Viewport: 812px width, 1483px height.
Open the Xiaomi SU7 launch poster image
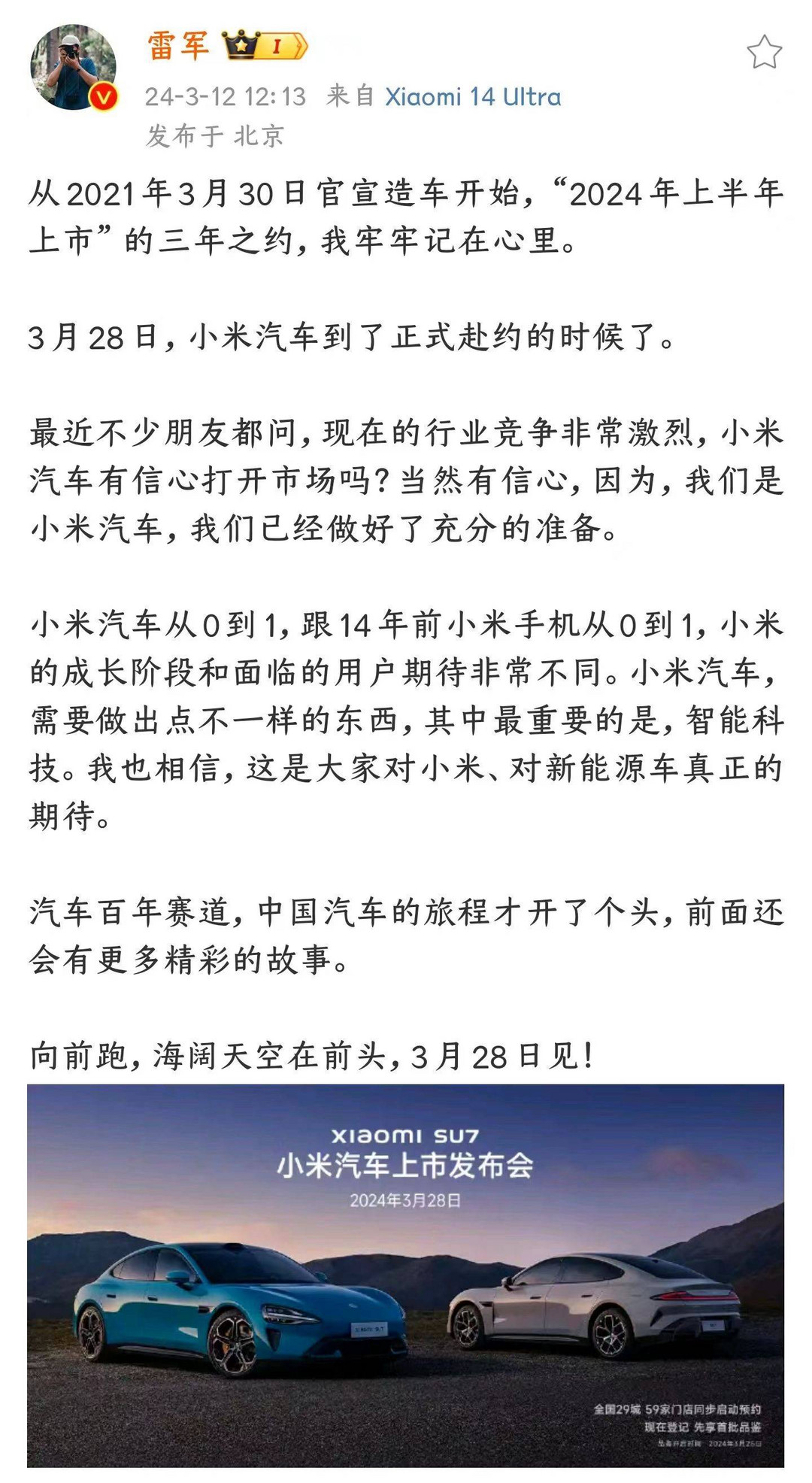tap(405, 1275)
